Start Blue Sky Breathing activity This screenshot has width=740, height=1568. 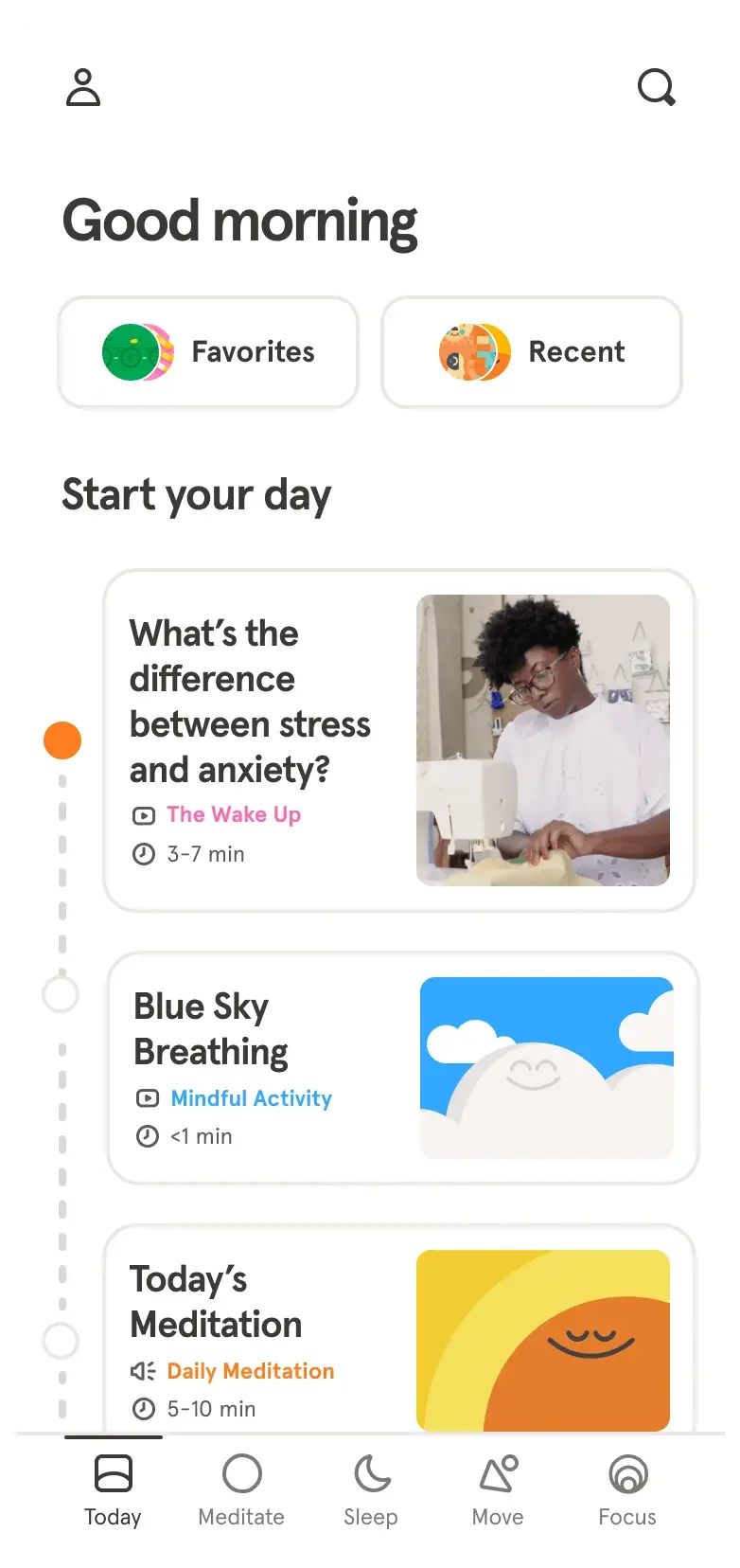point(402,1068)
